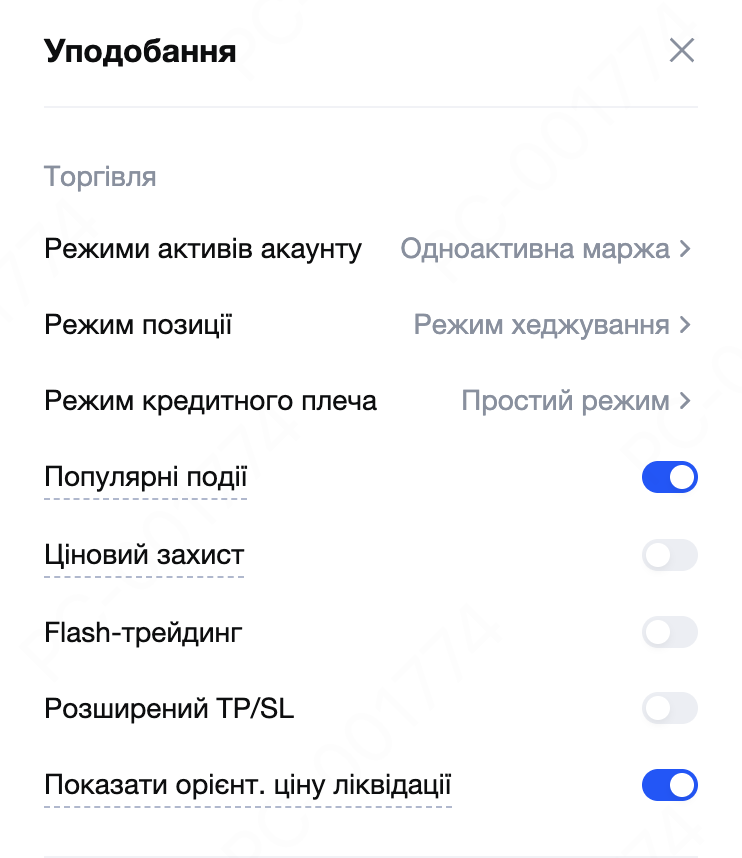Open Режим кредитного плеча setting
742x858 pixels.
(575, 401)
